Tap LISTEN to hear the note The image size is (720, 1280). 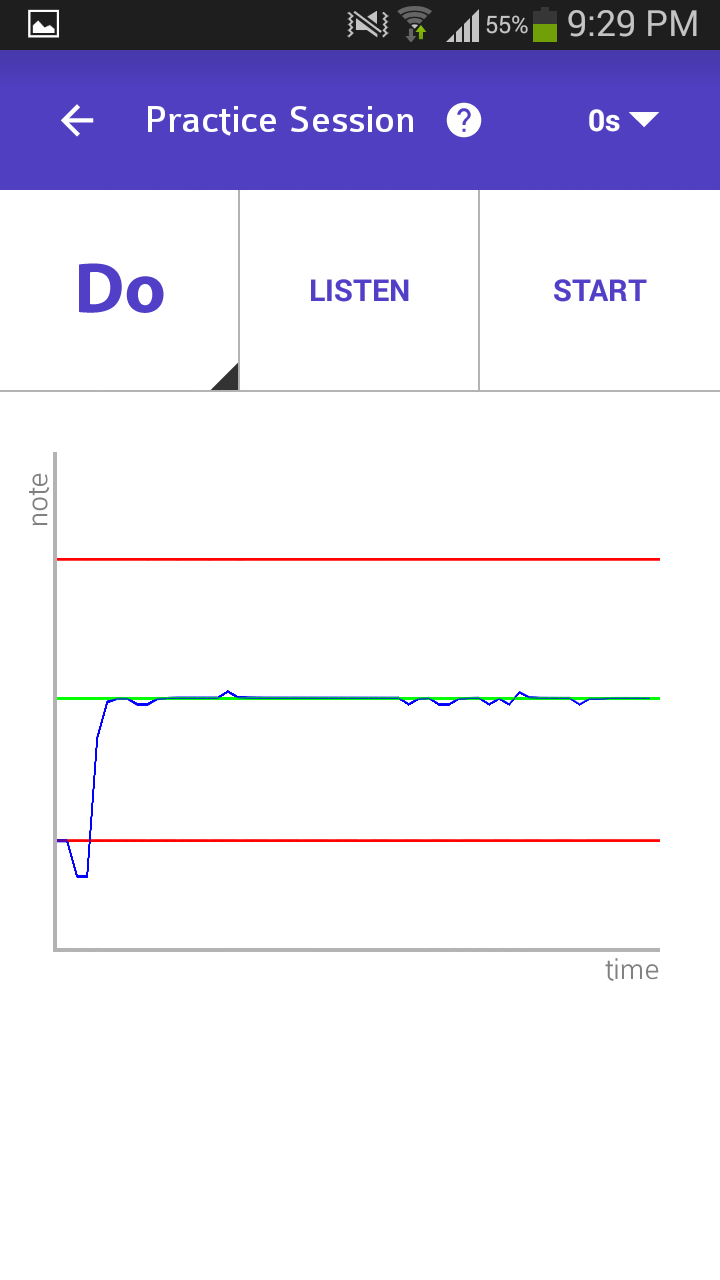(359, 291)
